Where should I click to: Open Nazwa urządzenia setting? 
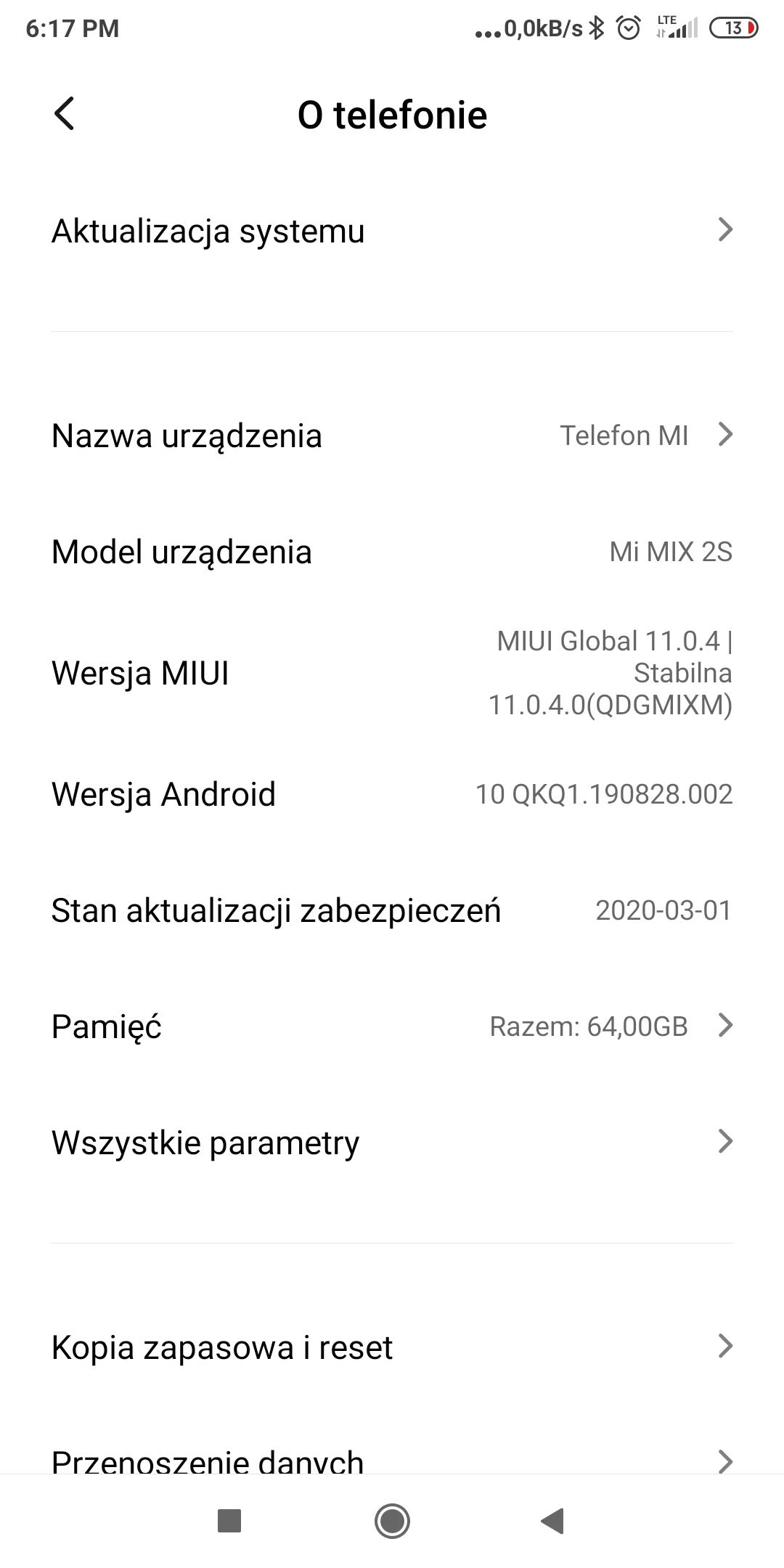click(392, 436)
